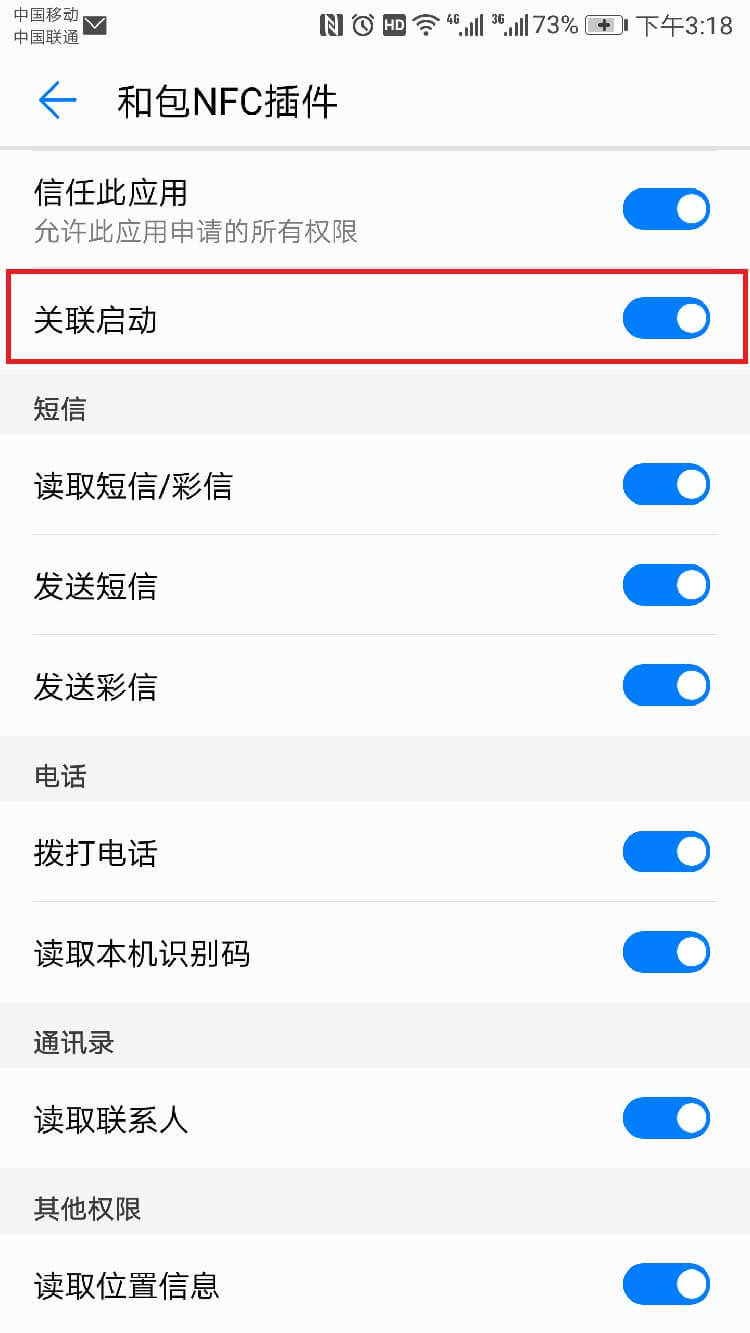Toggle 读取本机识别码 switch
Viewport: 750px width, 1333px height.
(666, 952)
